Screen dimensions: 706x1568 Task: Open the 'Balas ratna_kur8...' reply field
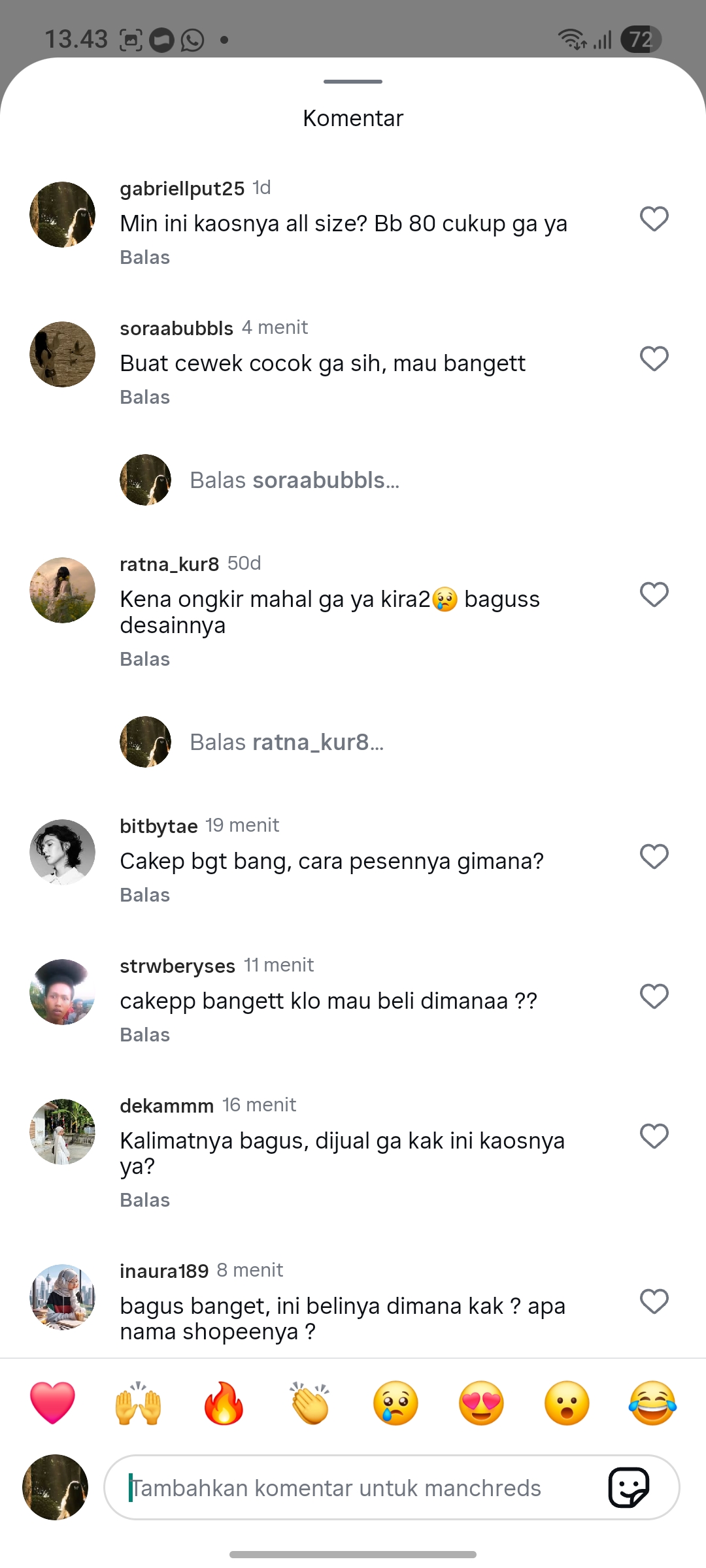pos(286,742)
